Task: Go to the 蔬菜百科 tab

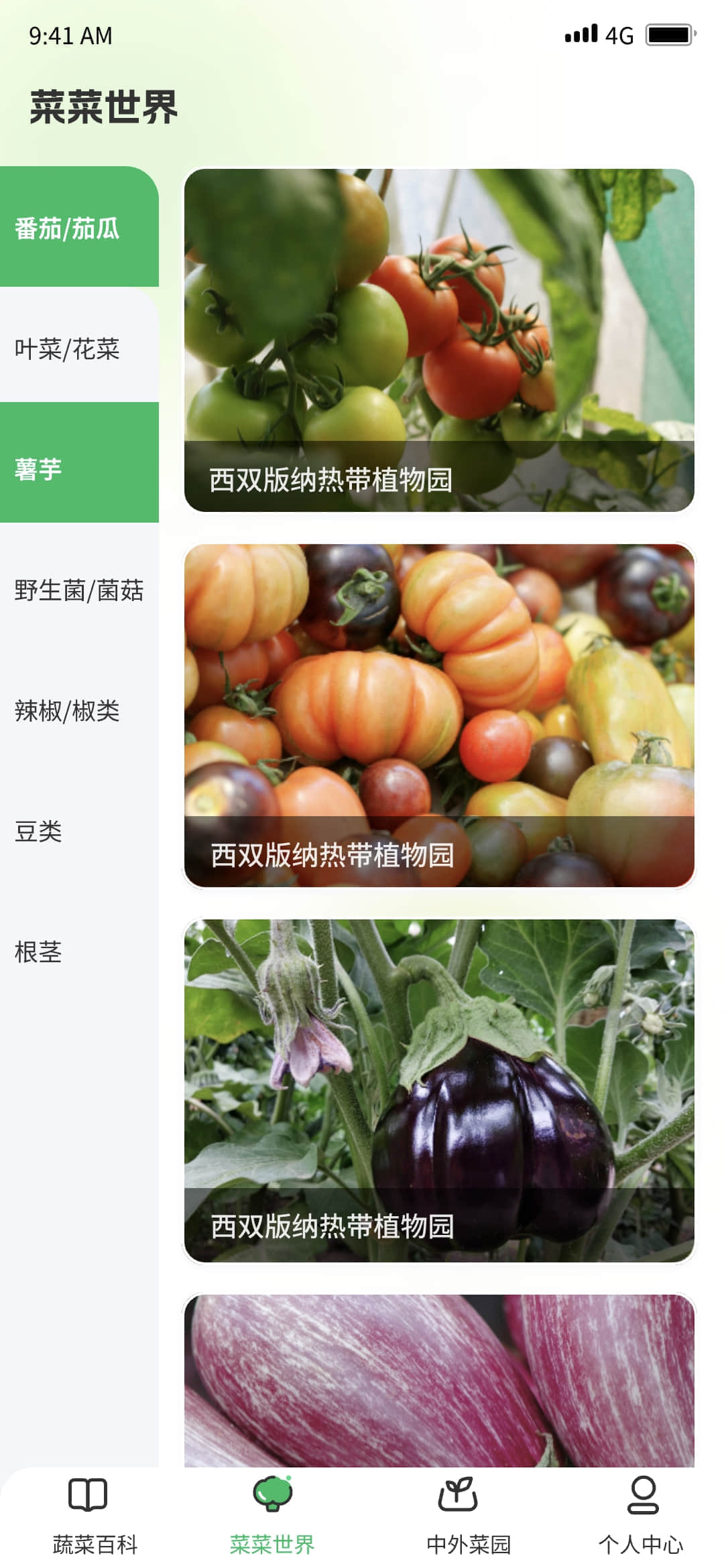Action: point(95,1516)
